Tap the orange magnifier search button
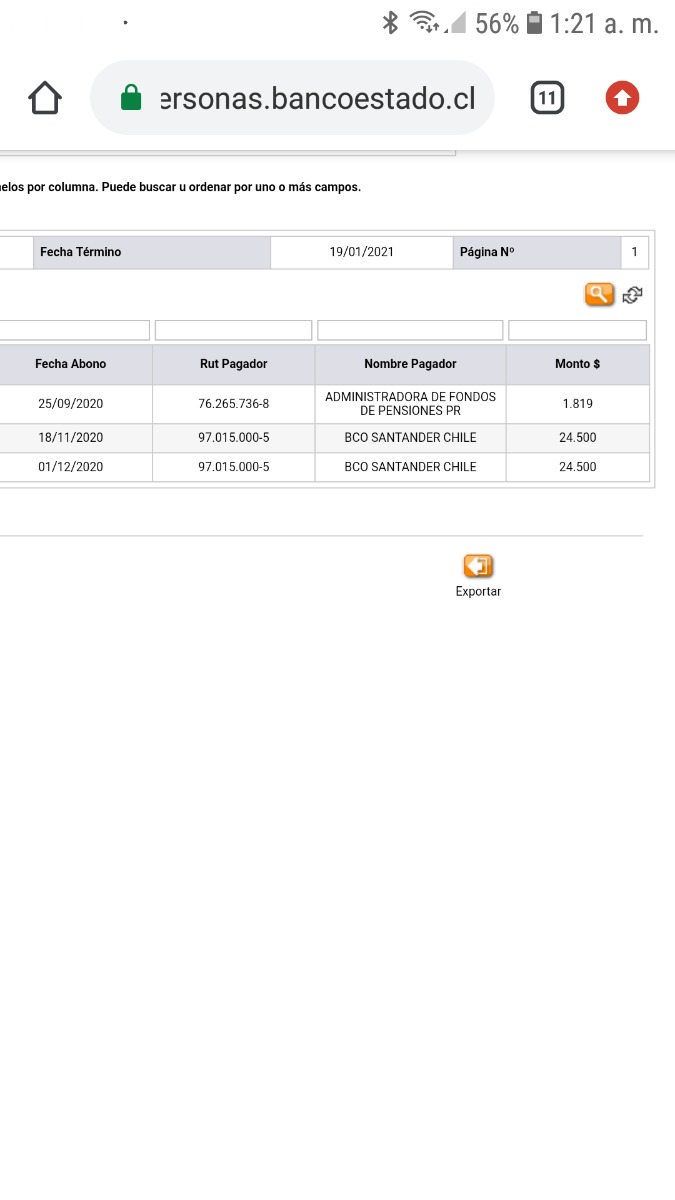675x1200 pixels. click(599, 294)
